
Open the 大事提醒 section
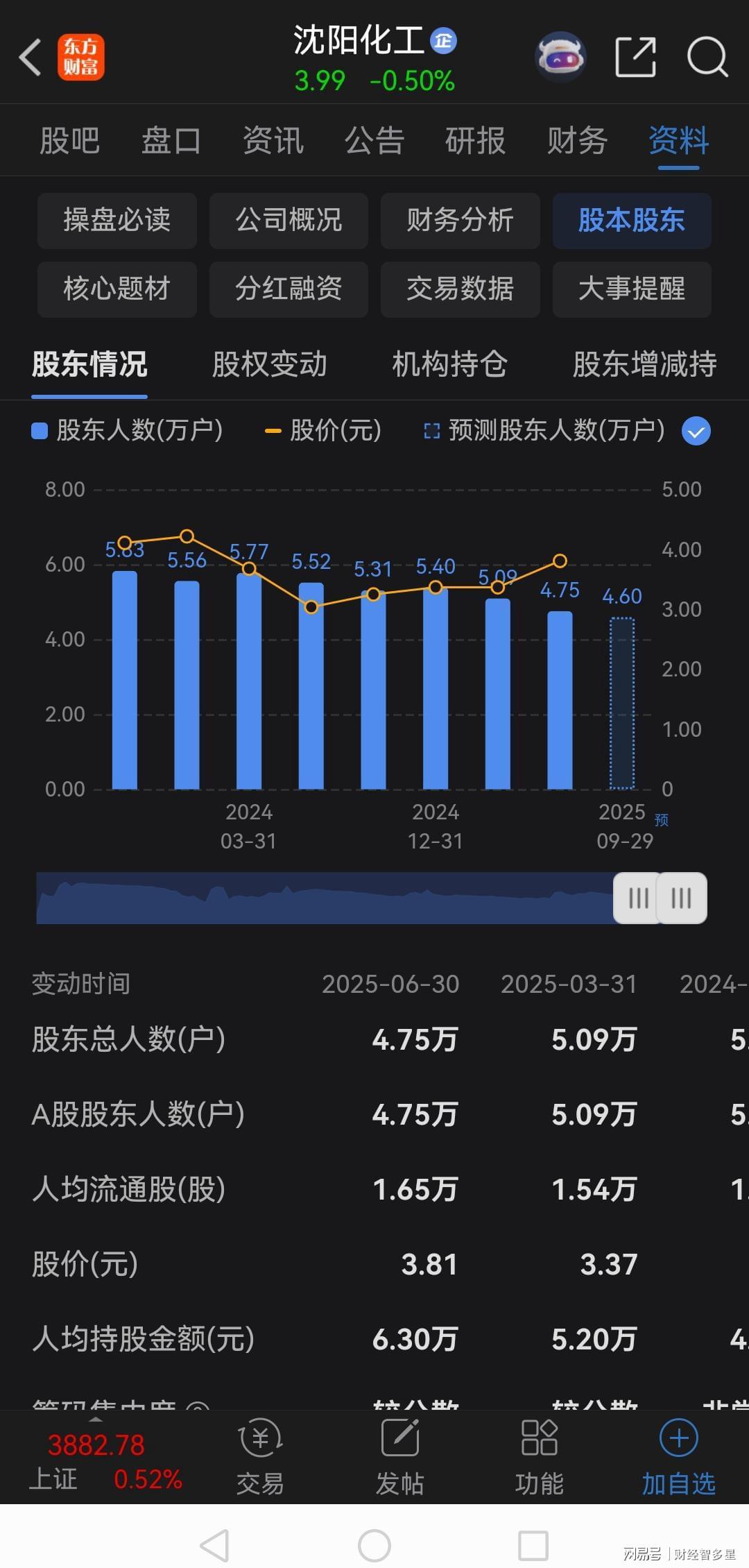pyautogui.click(x=631, y=289)
